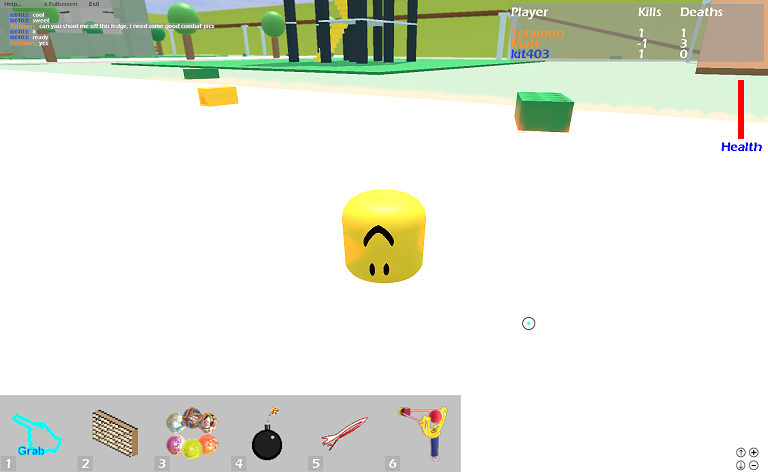768x472 pixels.
Task: Tilt the camera down with the arrow
Action: tap(741, 465)
